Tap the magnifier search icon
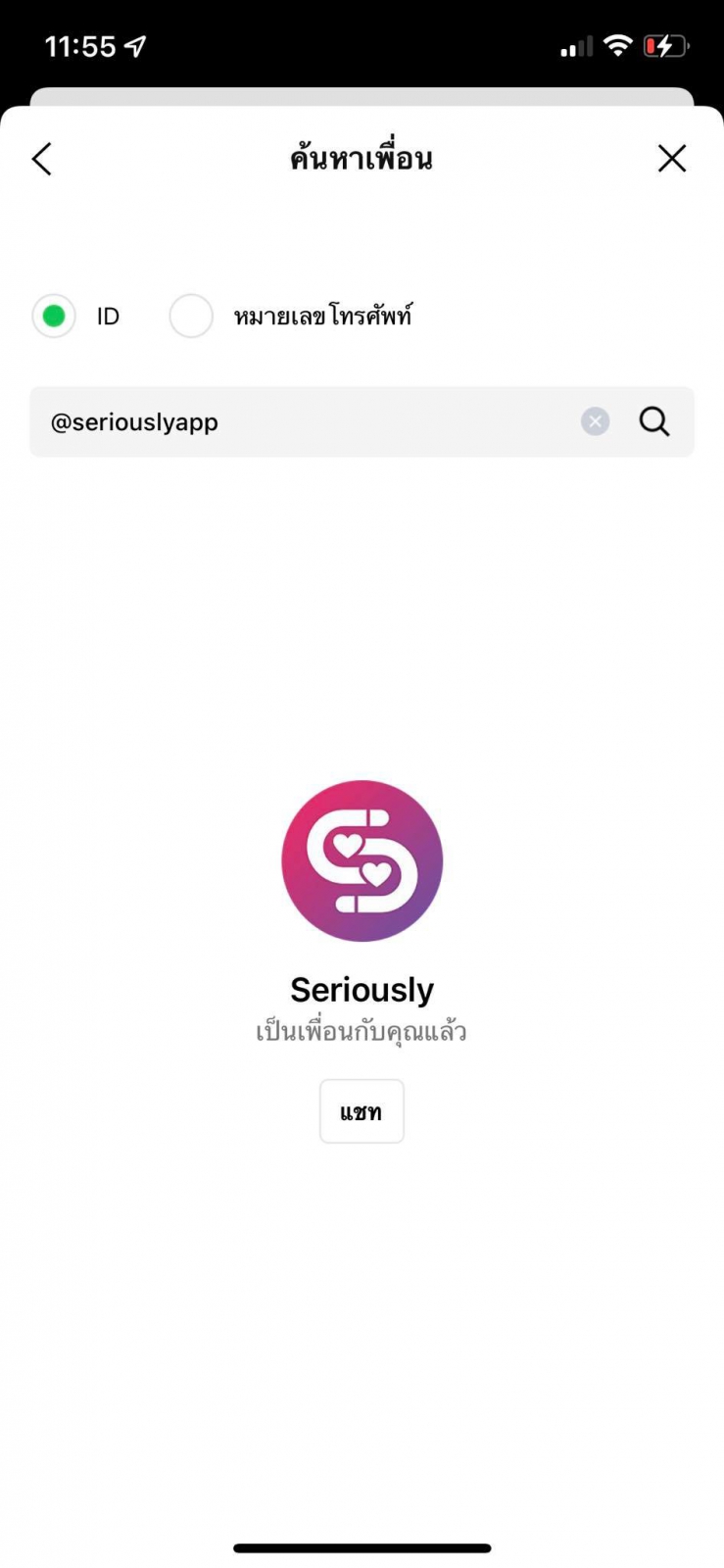 [x=654, y=421]
